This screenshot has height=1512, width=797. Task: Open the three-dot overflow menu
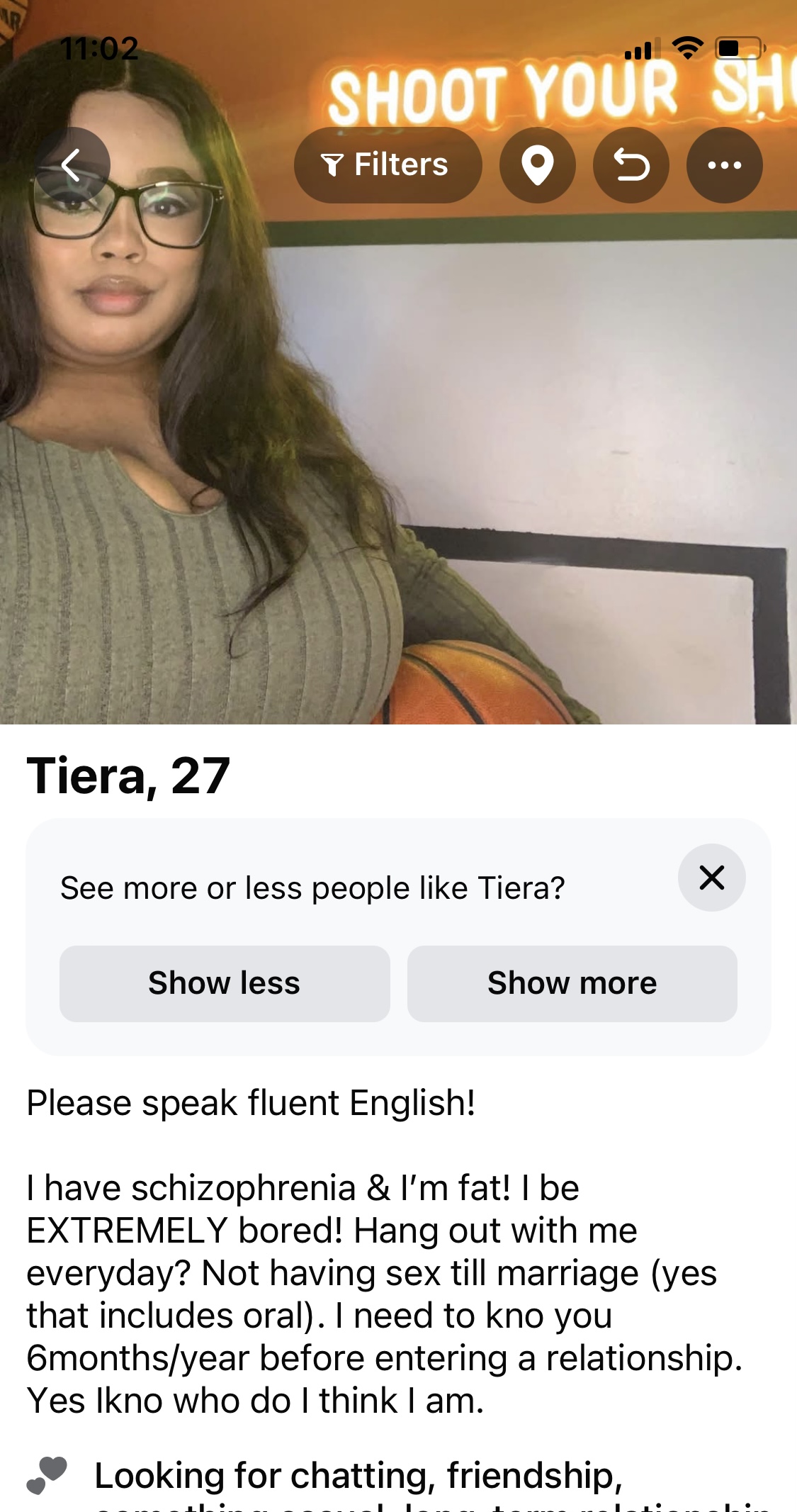click(x=724, y=165)
